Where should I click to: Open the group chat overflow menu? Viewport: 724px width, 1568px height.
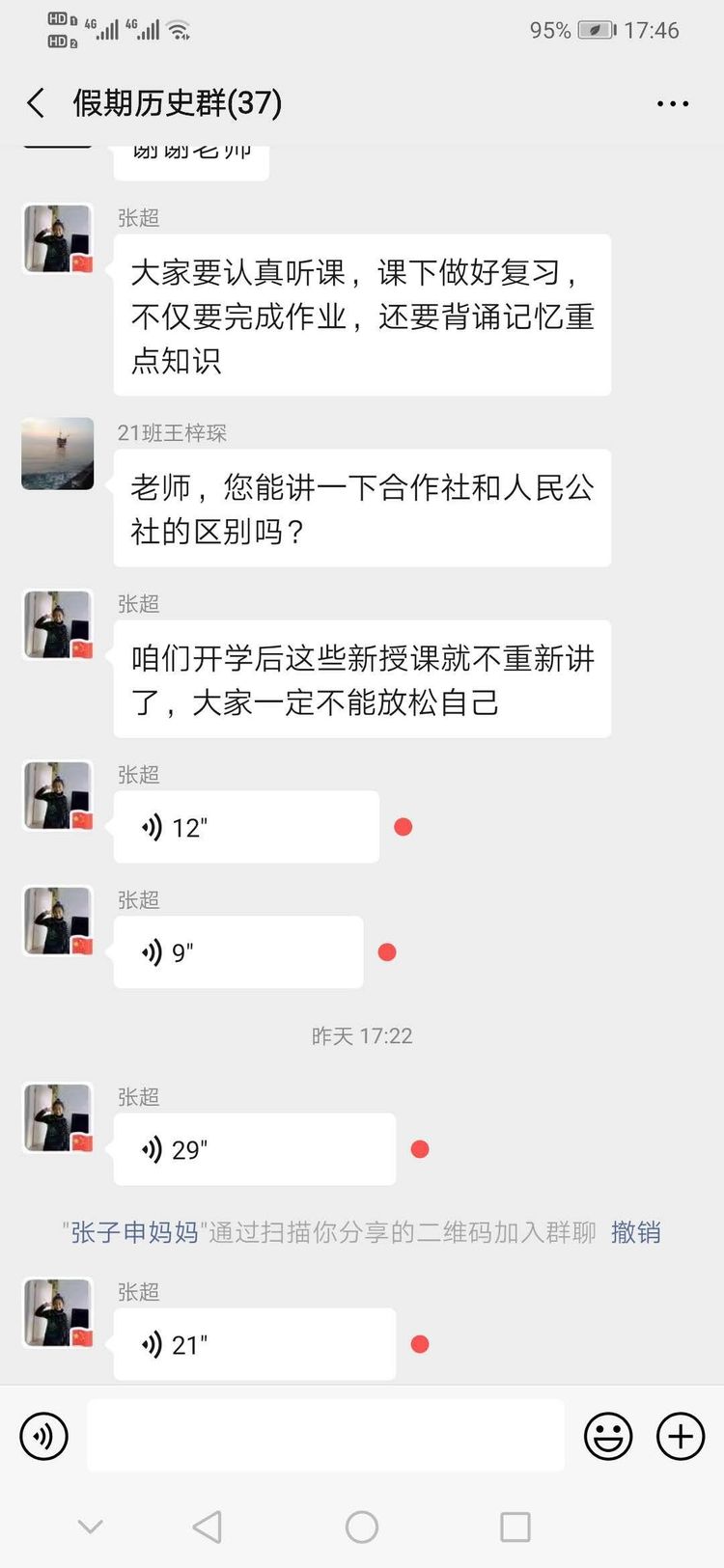pyautogui.click(x=673, y=103)
